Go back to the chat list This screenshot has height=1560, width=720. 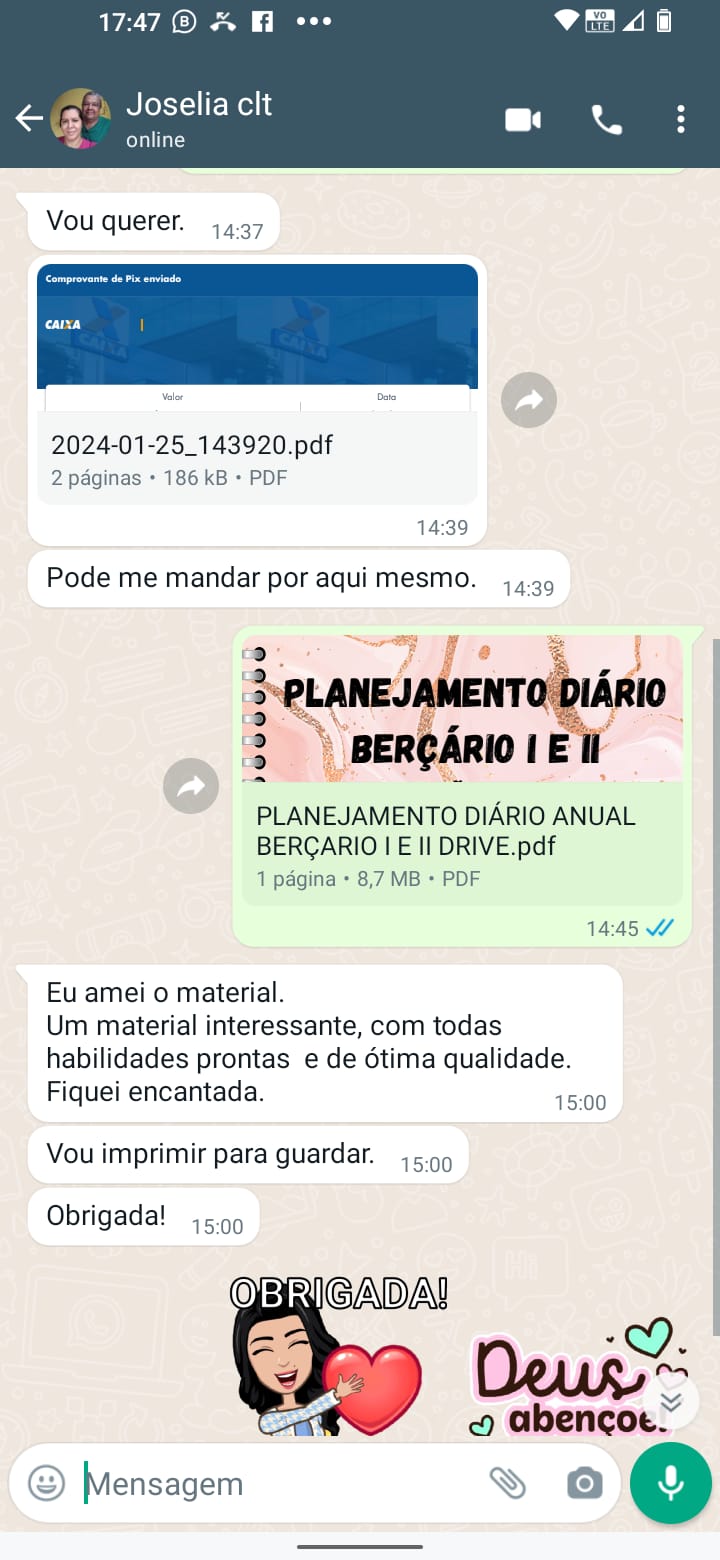[28, 119]
